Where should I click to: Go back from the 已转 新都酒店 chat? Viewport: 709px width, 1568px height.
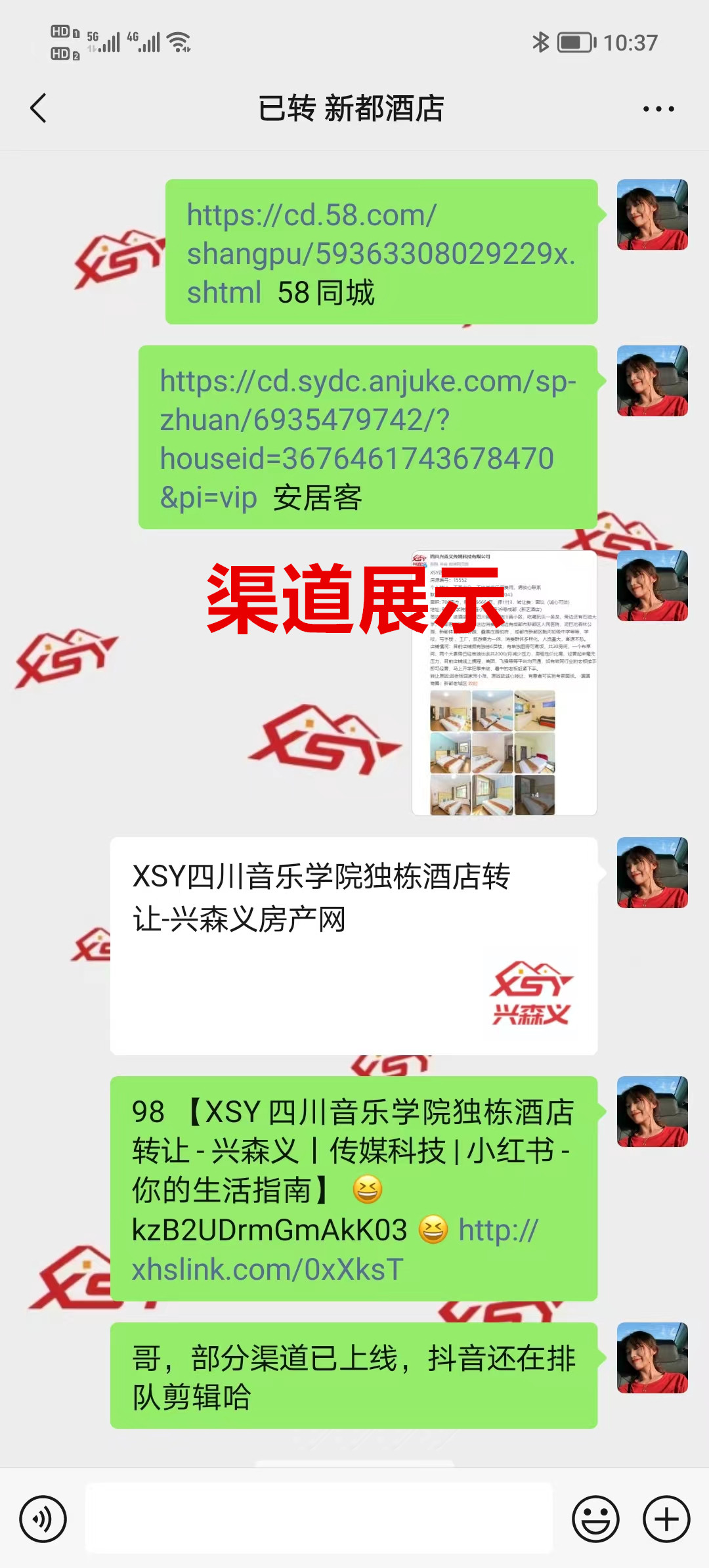(39, 108)
